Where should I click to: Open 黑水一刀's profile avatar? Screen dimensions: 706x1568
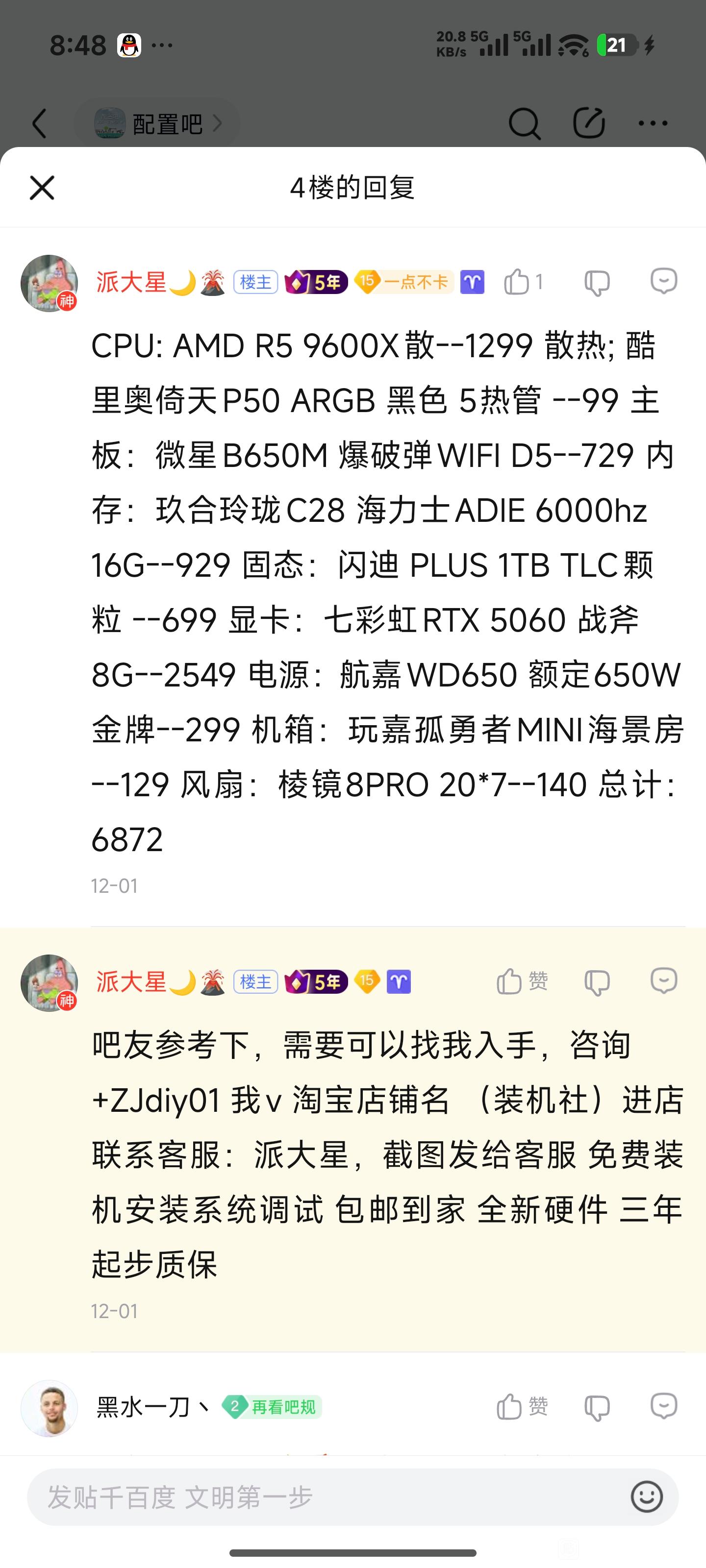[50, 1408]
